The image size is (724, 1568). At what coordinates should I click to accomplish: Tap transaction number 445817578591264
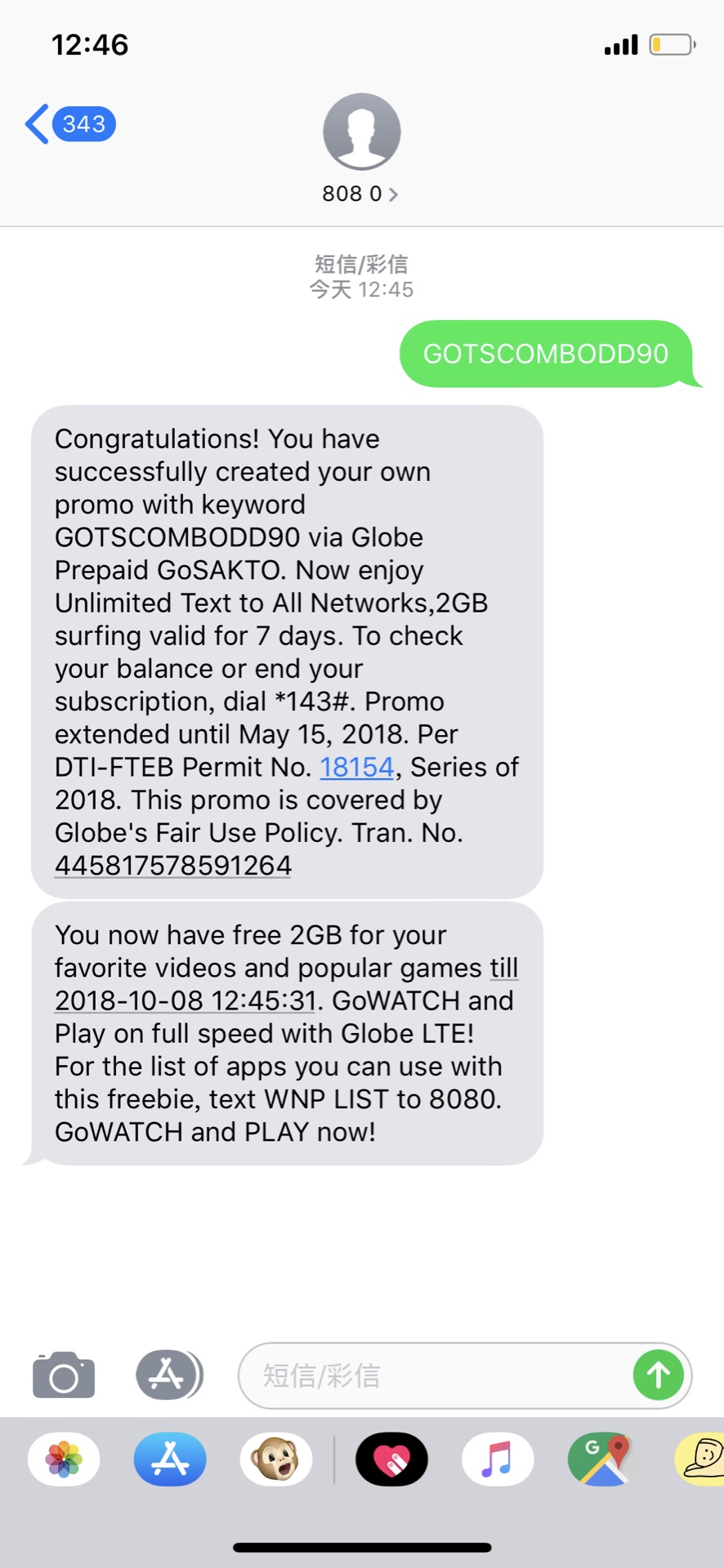pos(172,866)
